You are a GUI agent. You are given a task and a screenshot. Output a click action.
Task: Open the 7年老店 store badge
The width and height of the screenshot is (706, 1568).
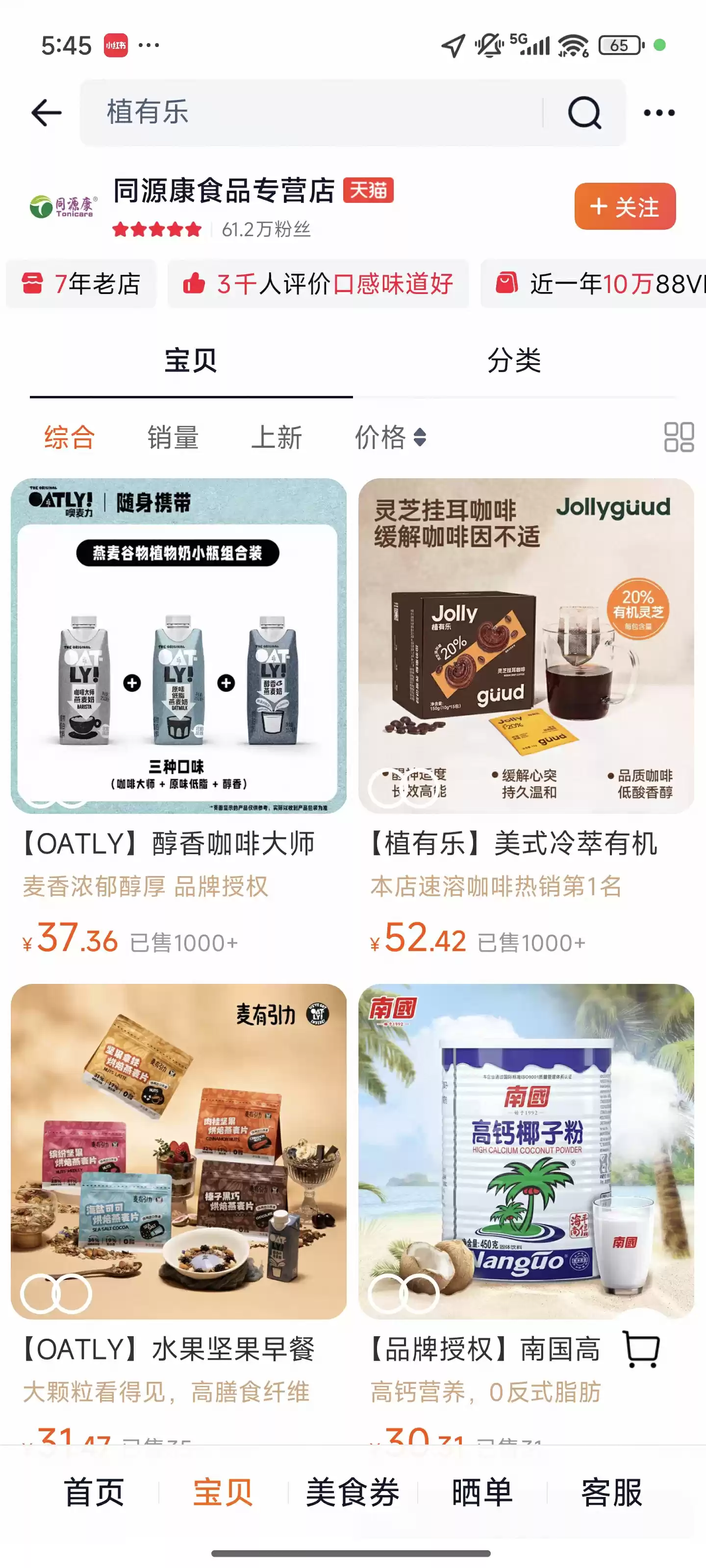pyautogui.click(x=81, y=284)
